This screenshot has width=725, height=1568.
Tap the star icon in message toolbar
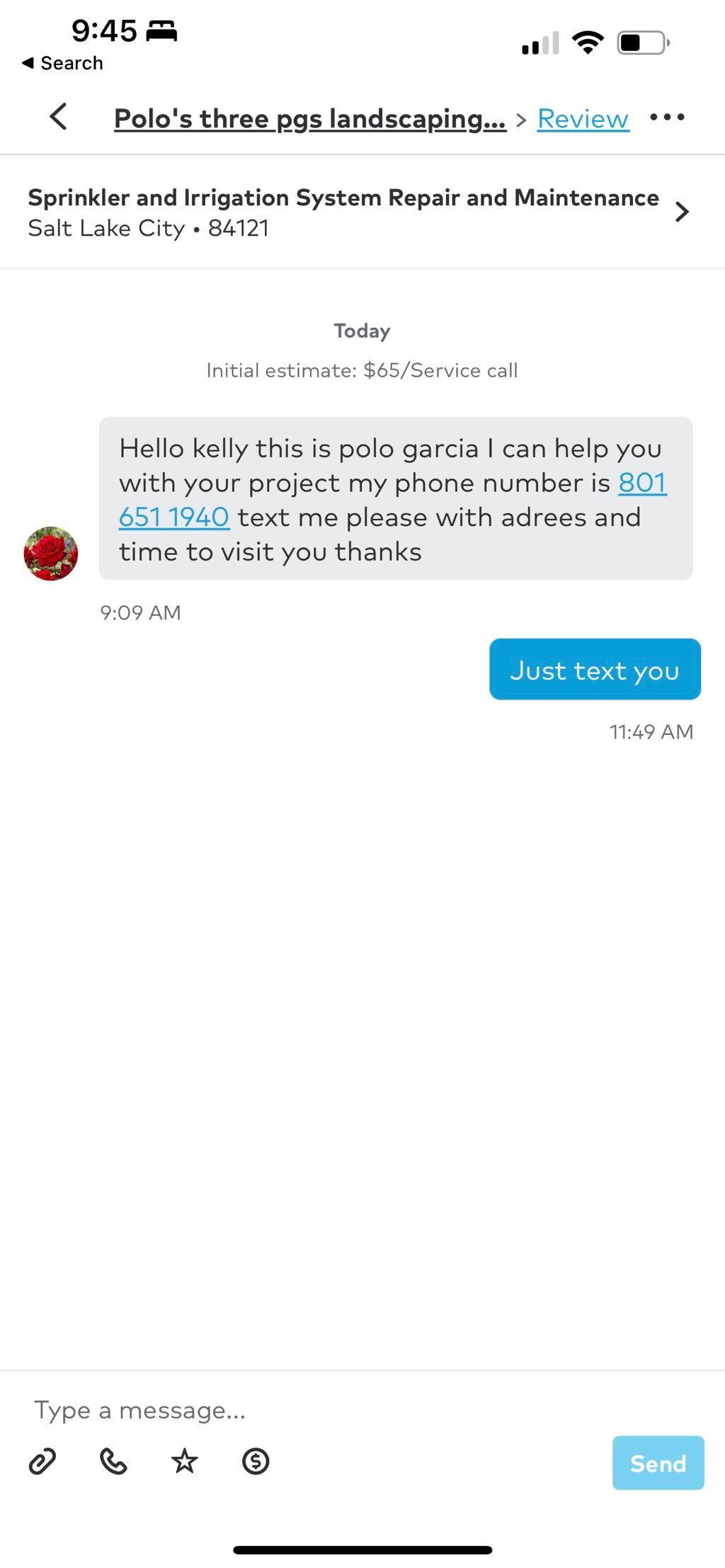[184, 1461]
